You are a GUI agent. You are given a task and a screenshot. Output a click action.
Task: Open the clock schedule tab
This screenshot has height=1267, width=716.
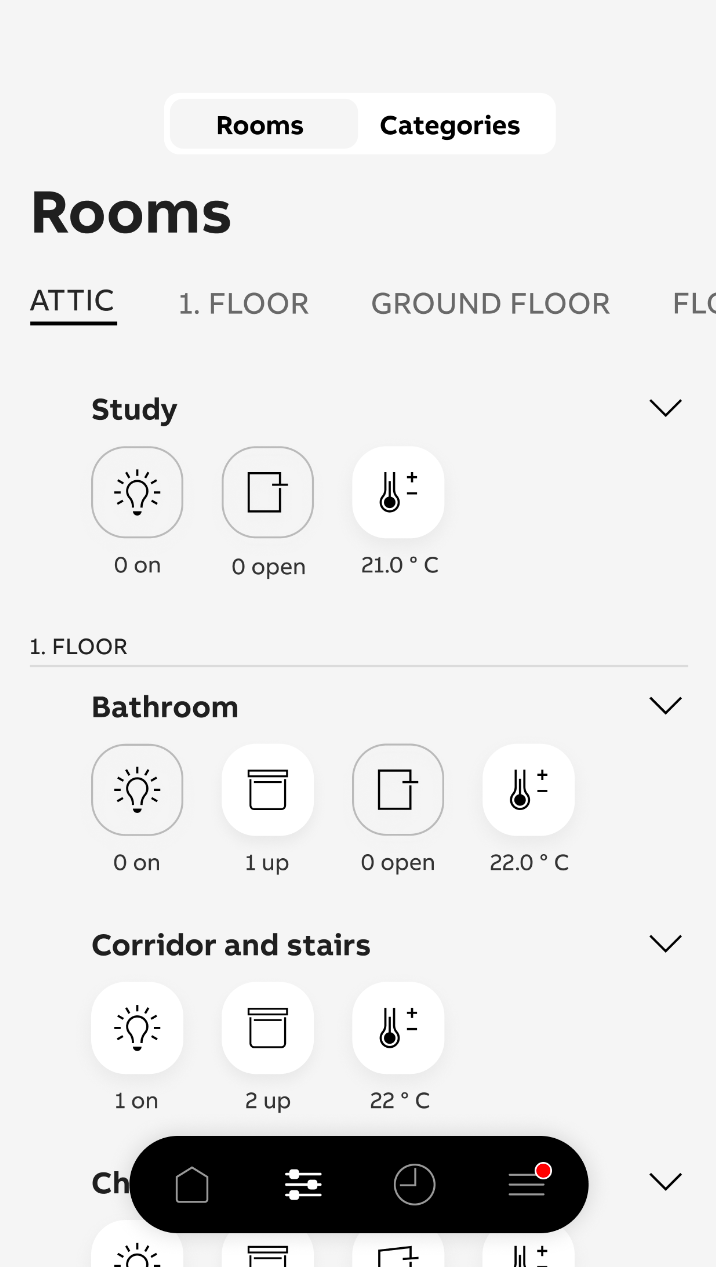click(414, 1185)
